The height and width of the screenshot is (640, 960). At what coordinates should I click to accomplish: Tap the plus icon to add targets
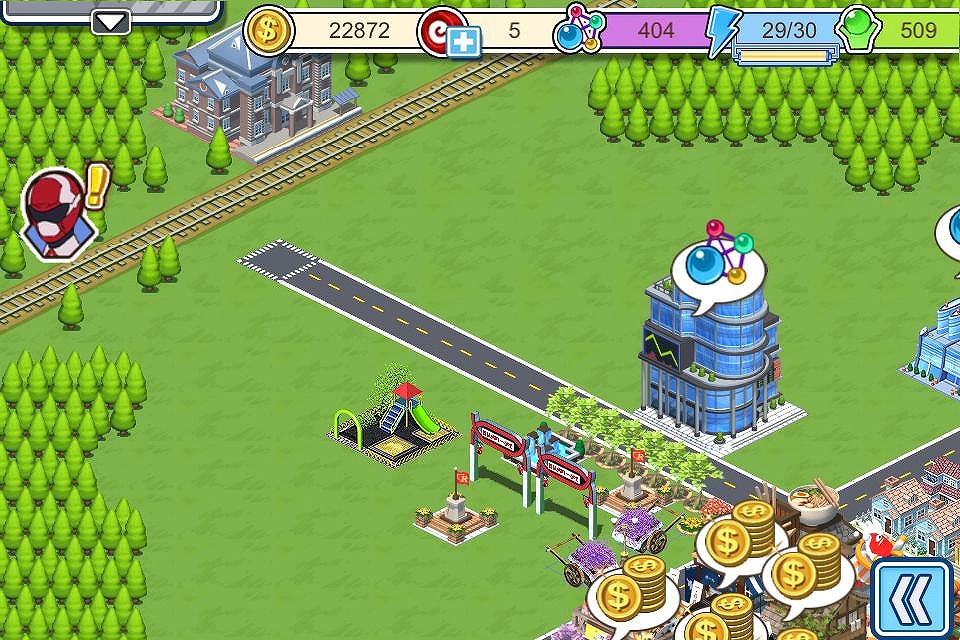click(463, 43)
